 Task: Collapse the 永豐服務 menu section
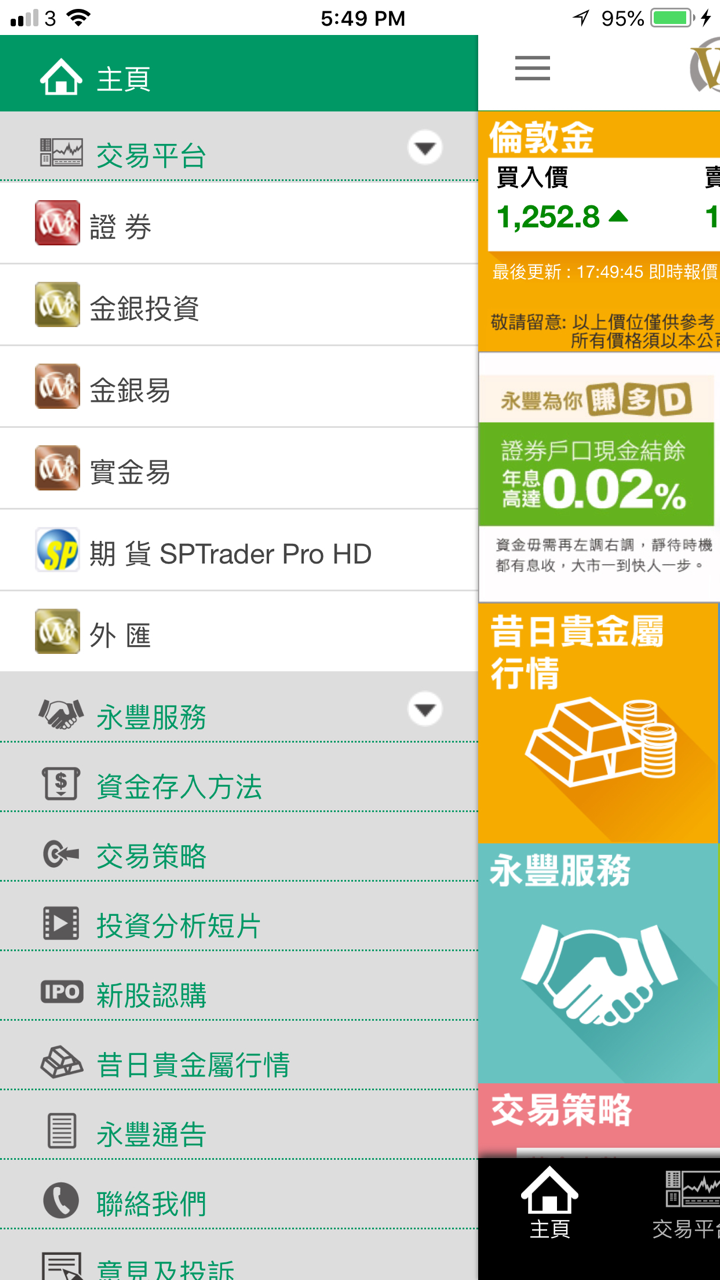[x=426, y=707]
